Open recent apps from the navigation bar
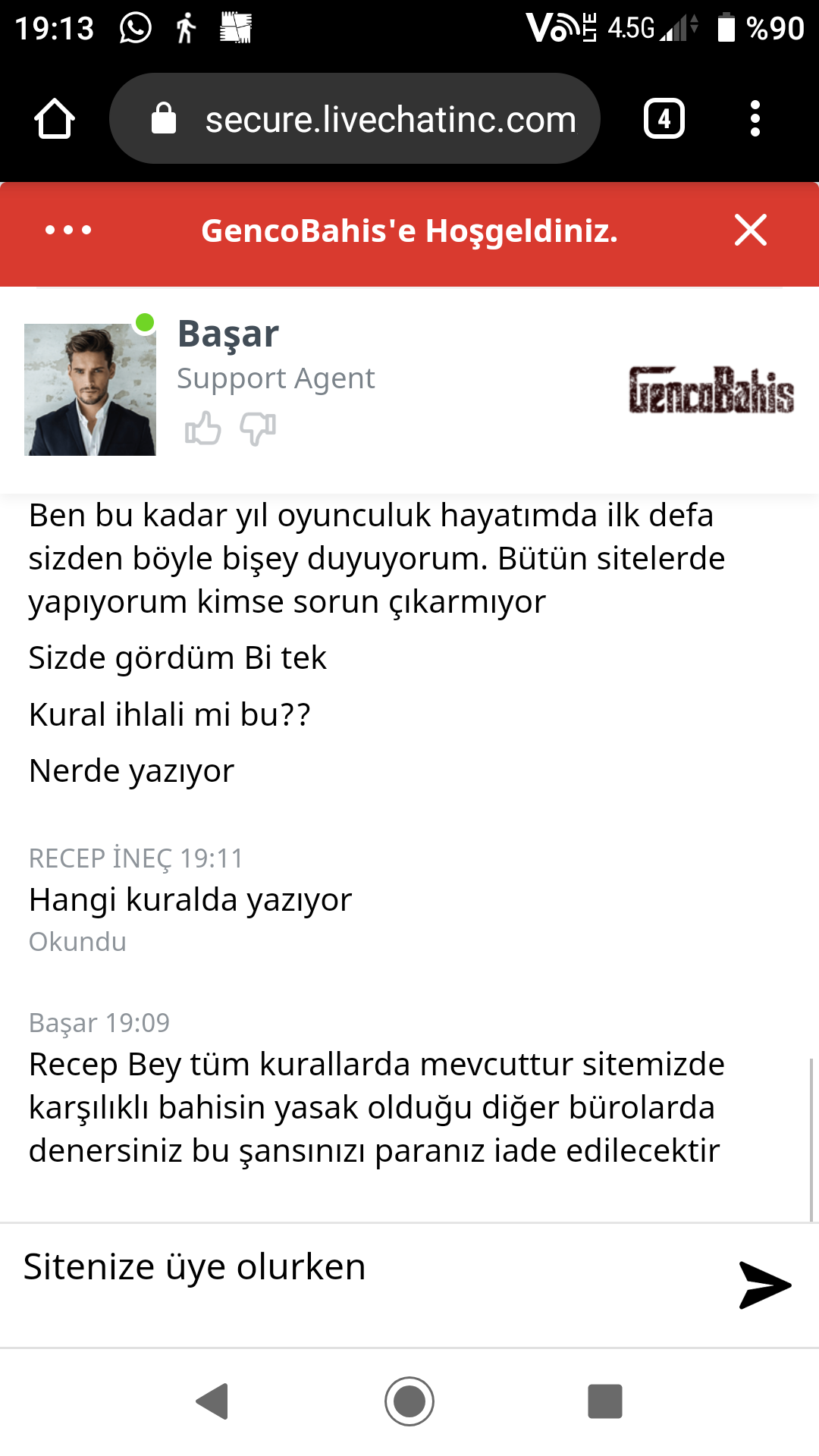The width and height of the screenshot is (819, 1456). click(605, 1401)
